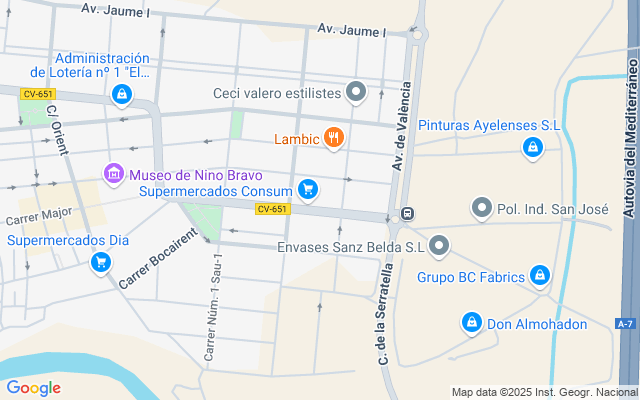Image resolution: width=640 pixels, height=400 pixels.
Task: Tap the Museo de Nino Bravo marker
Action: (x=114, y=174)
